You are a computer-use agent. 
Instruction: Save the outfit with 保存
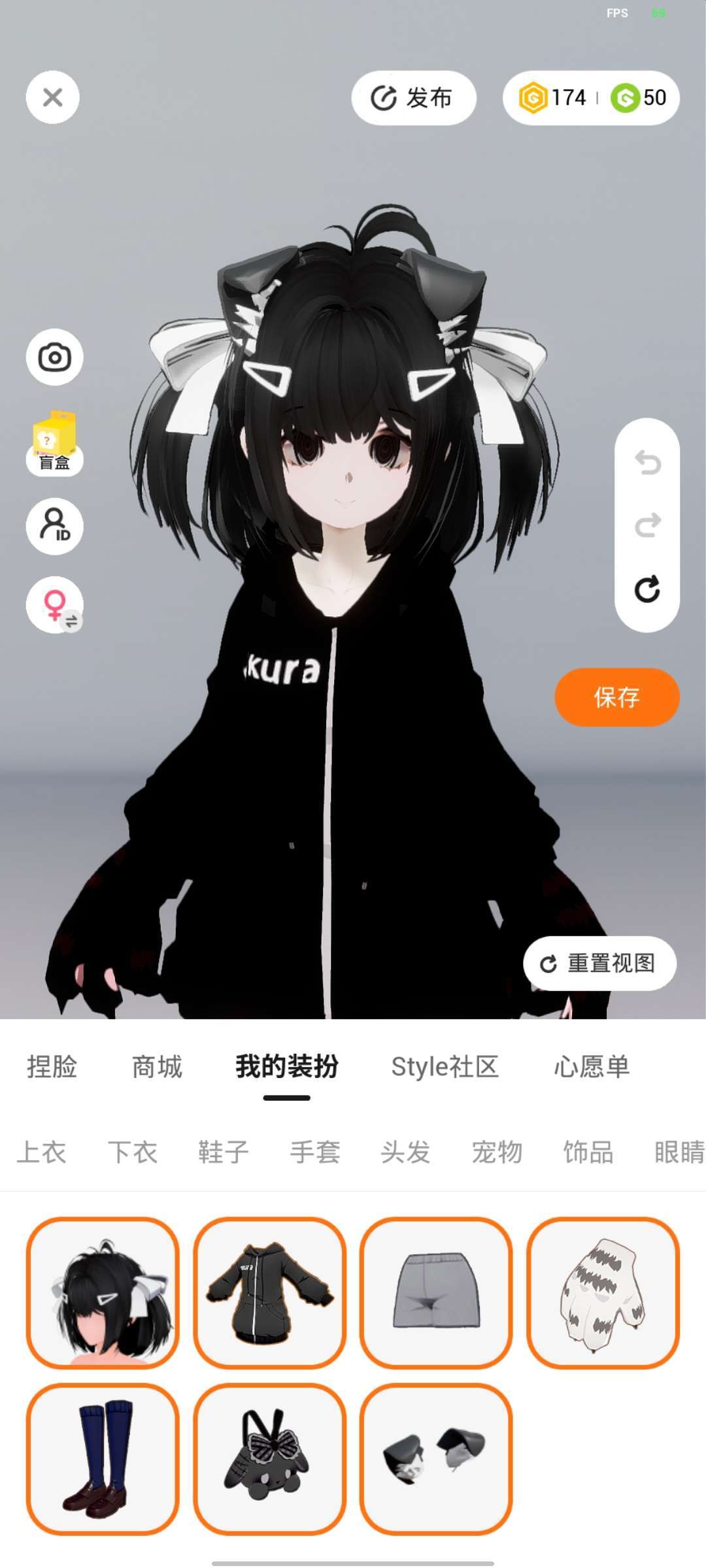click(x=616, y=697)
